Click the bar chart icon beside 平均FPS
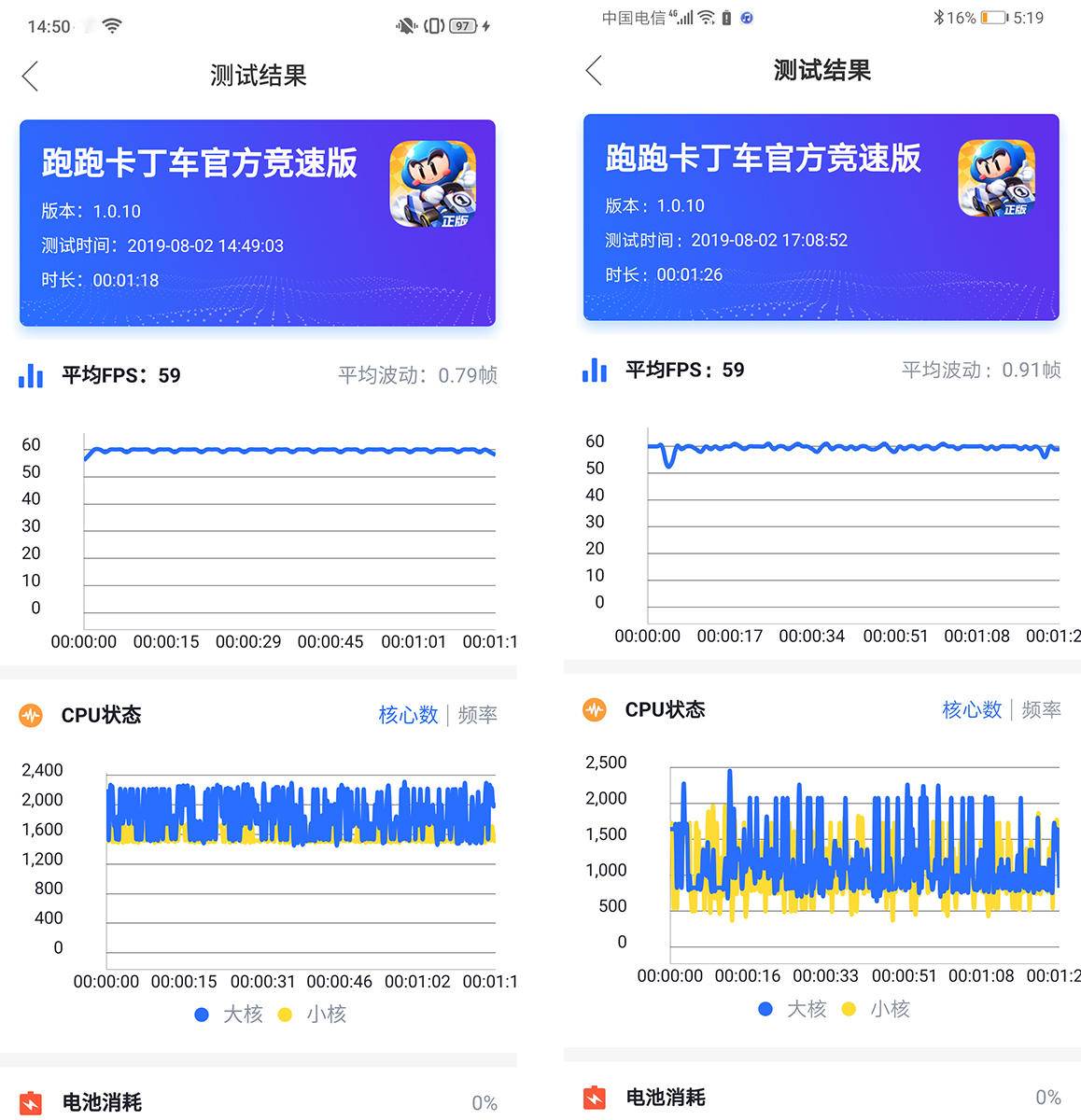This screenshot has height=1120, width=1081. 31,375
